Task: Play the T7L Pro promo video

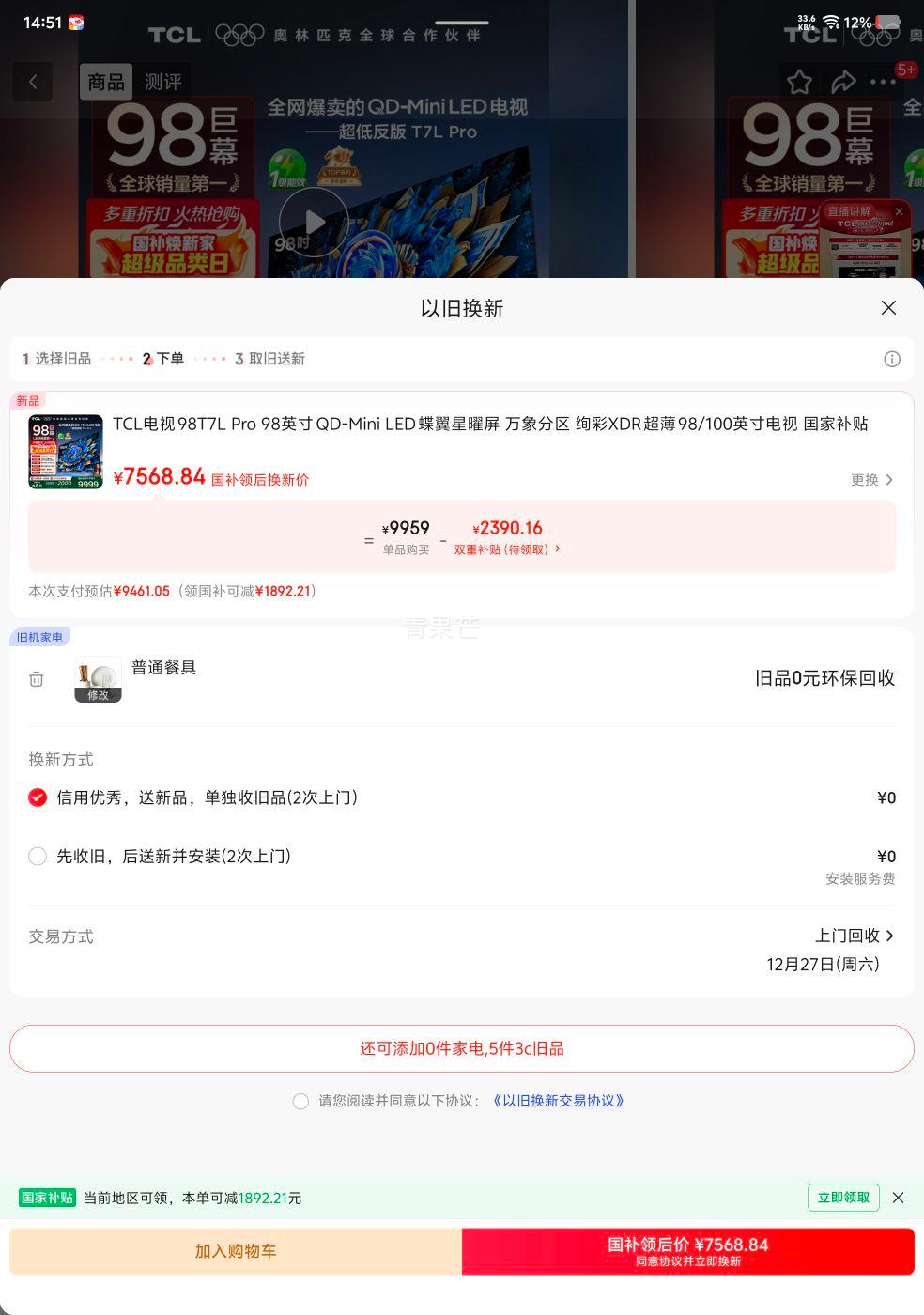Action: (x=313, y=221)
